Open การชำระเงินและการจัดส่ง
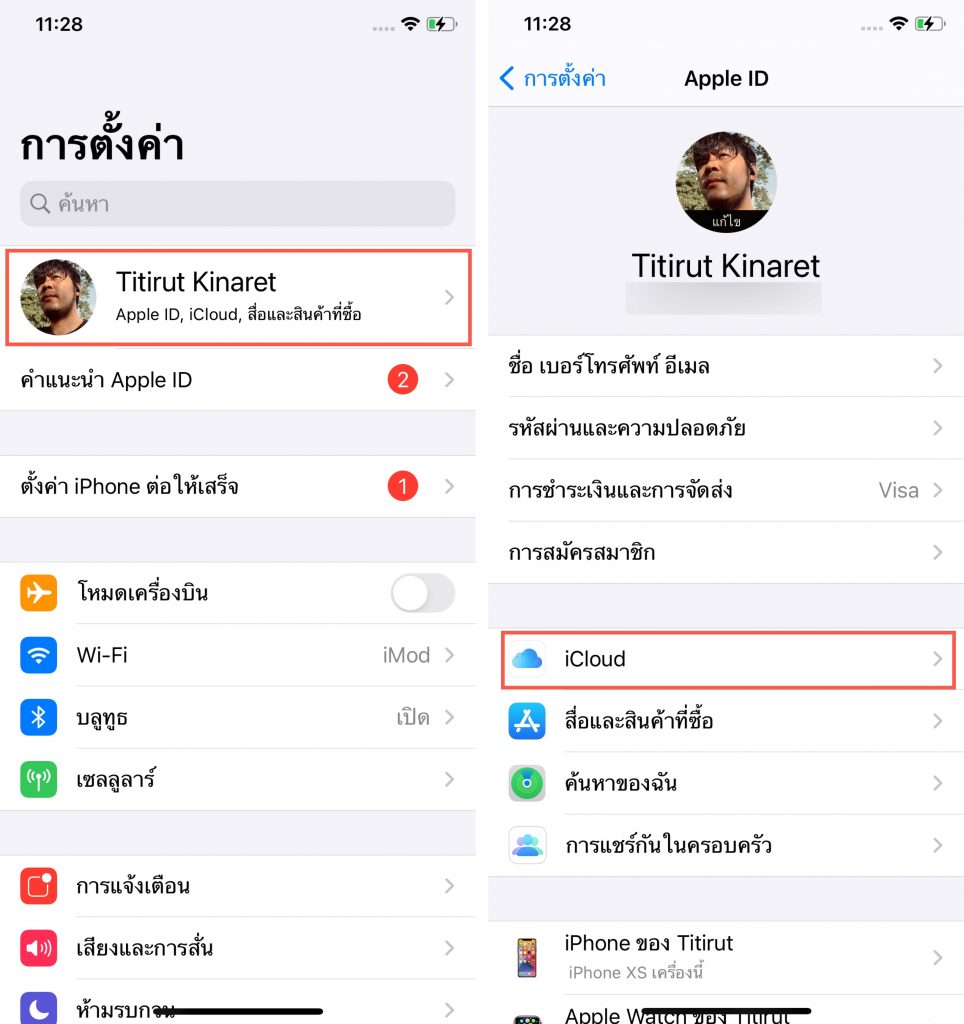This screenshot has width=964, height=1024. [726, 490]
